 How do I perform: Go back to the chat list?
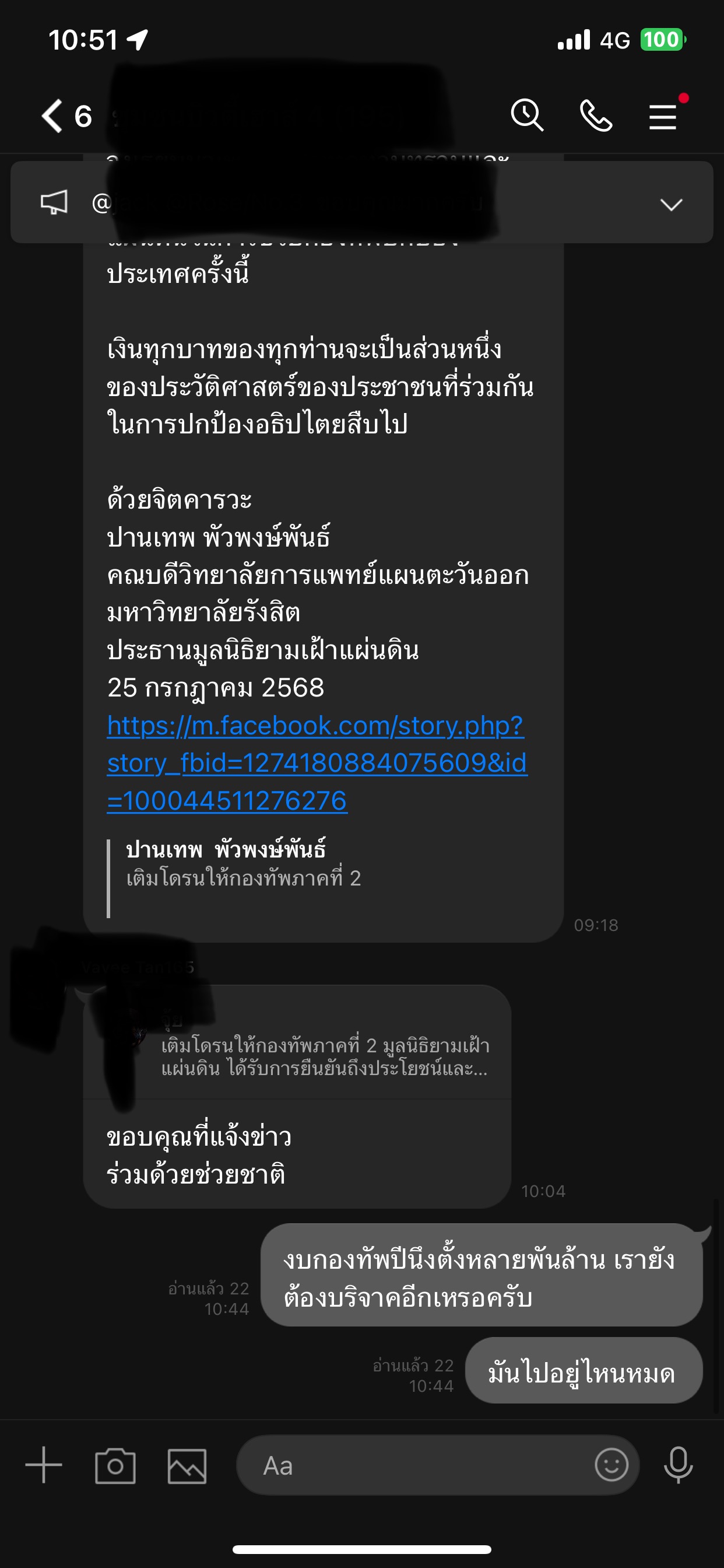click(54, 116)
